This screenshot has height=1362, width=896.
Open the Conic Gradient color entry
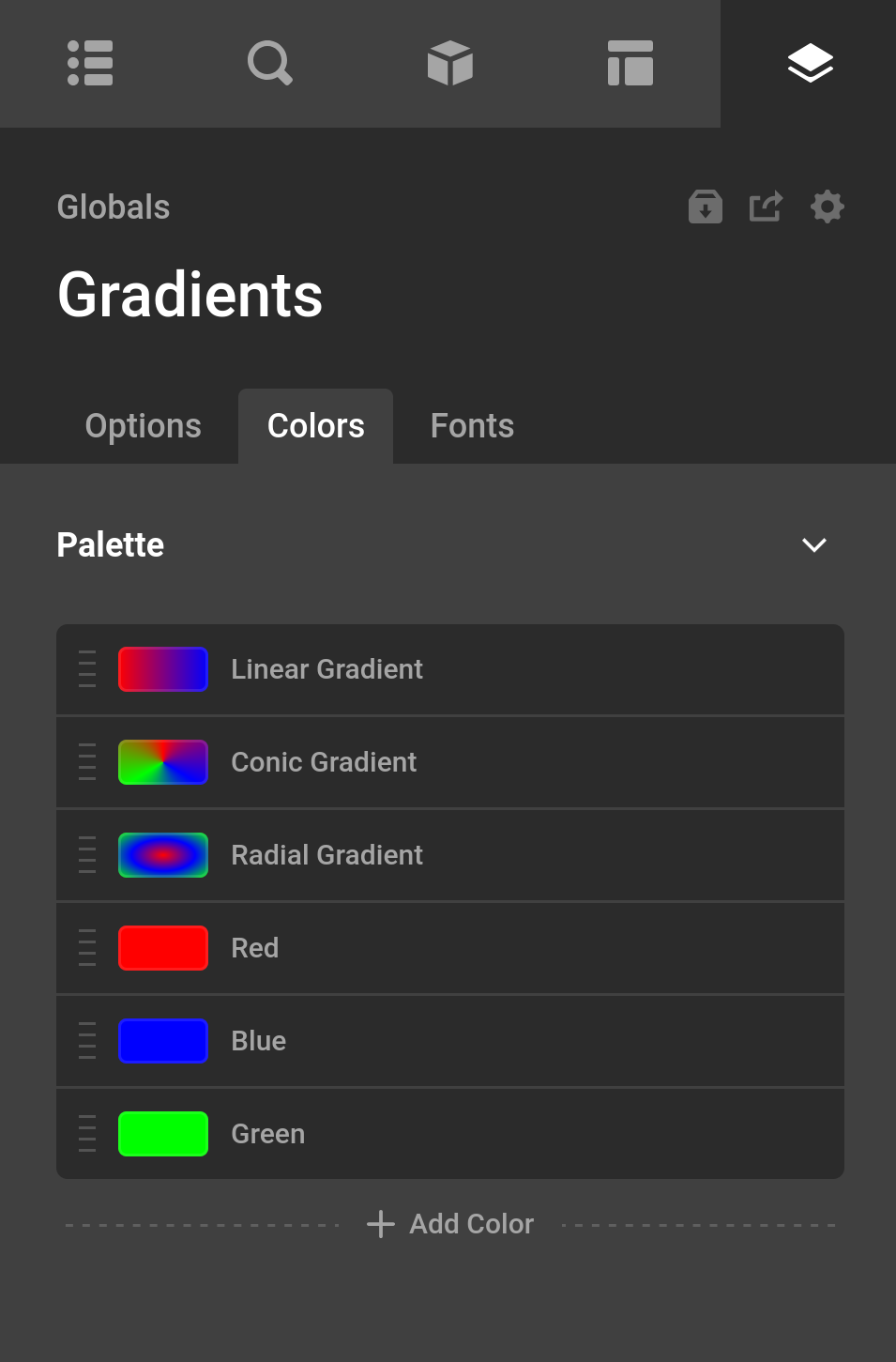pos(162,762)
